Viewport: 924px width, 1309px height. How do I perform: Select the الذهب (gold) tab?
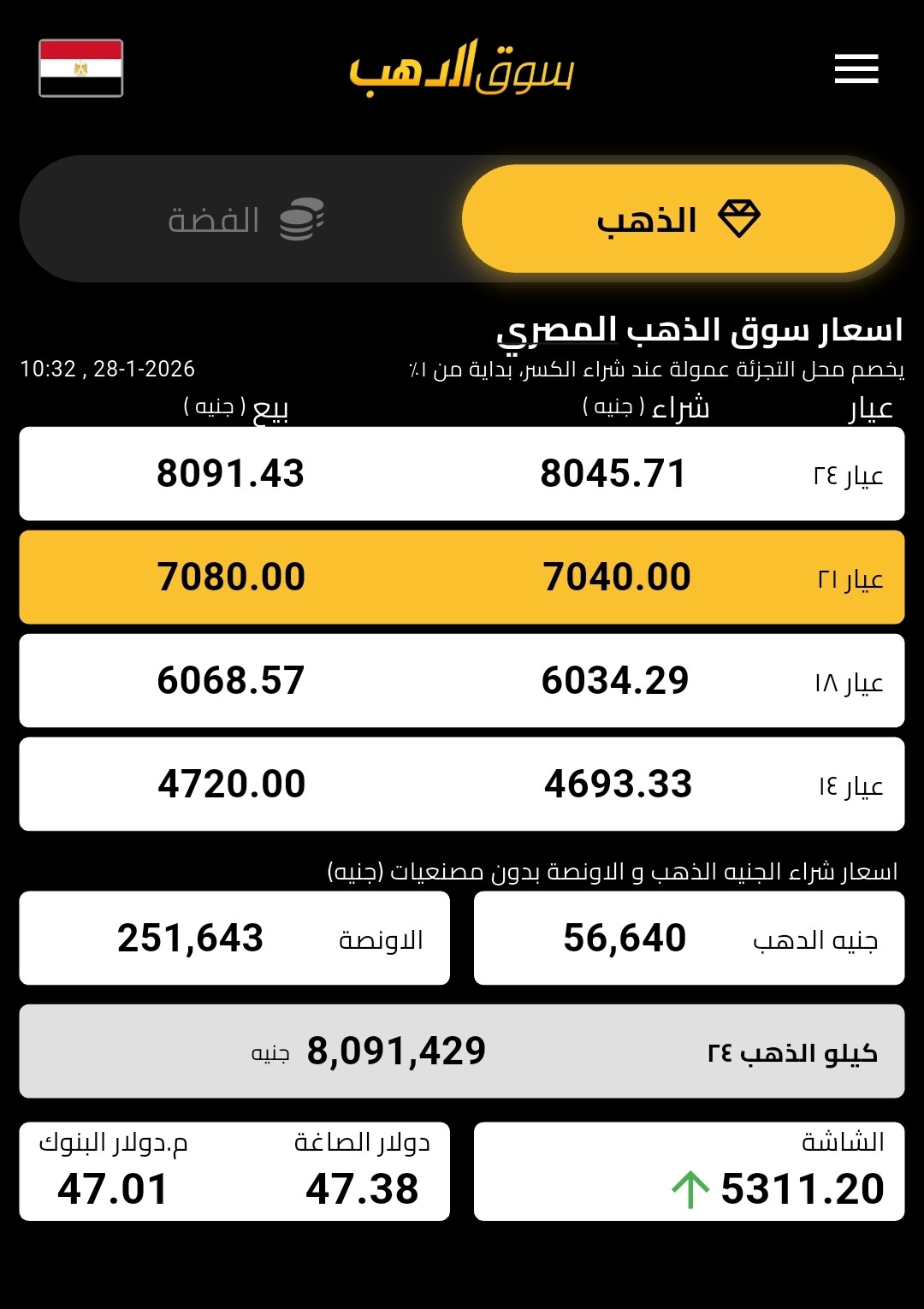click(x=678, y=219)
